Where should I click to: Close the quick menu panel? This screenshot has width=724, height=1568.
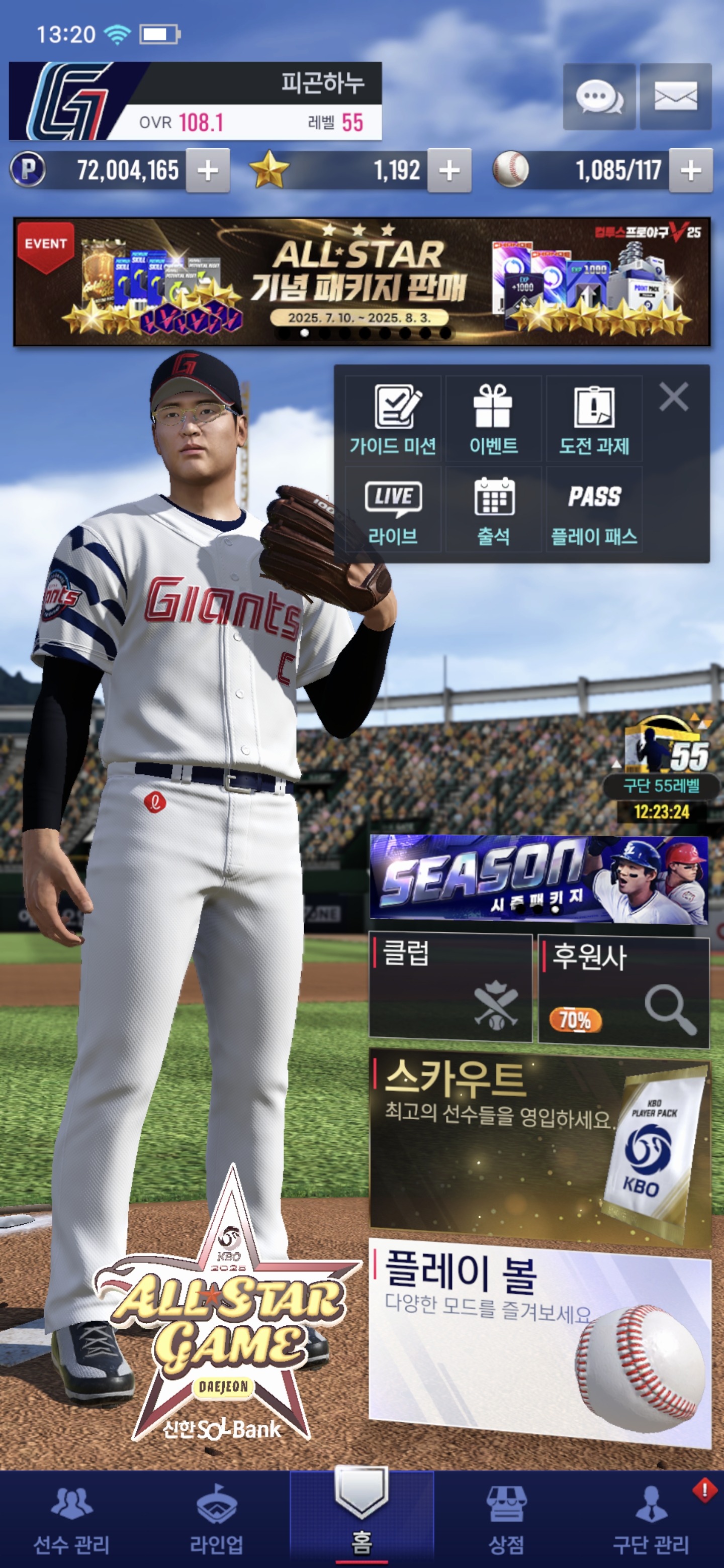tap(673, 398)
